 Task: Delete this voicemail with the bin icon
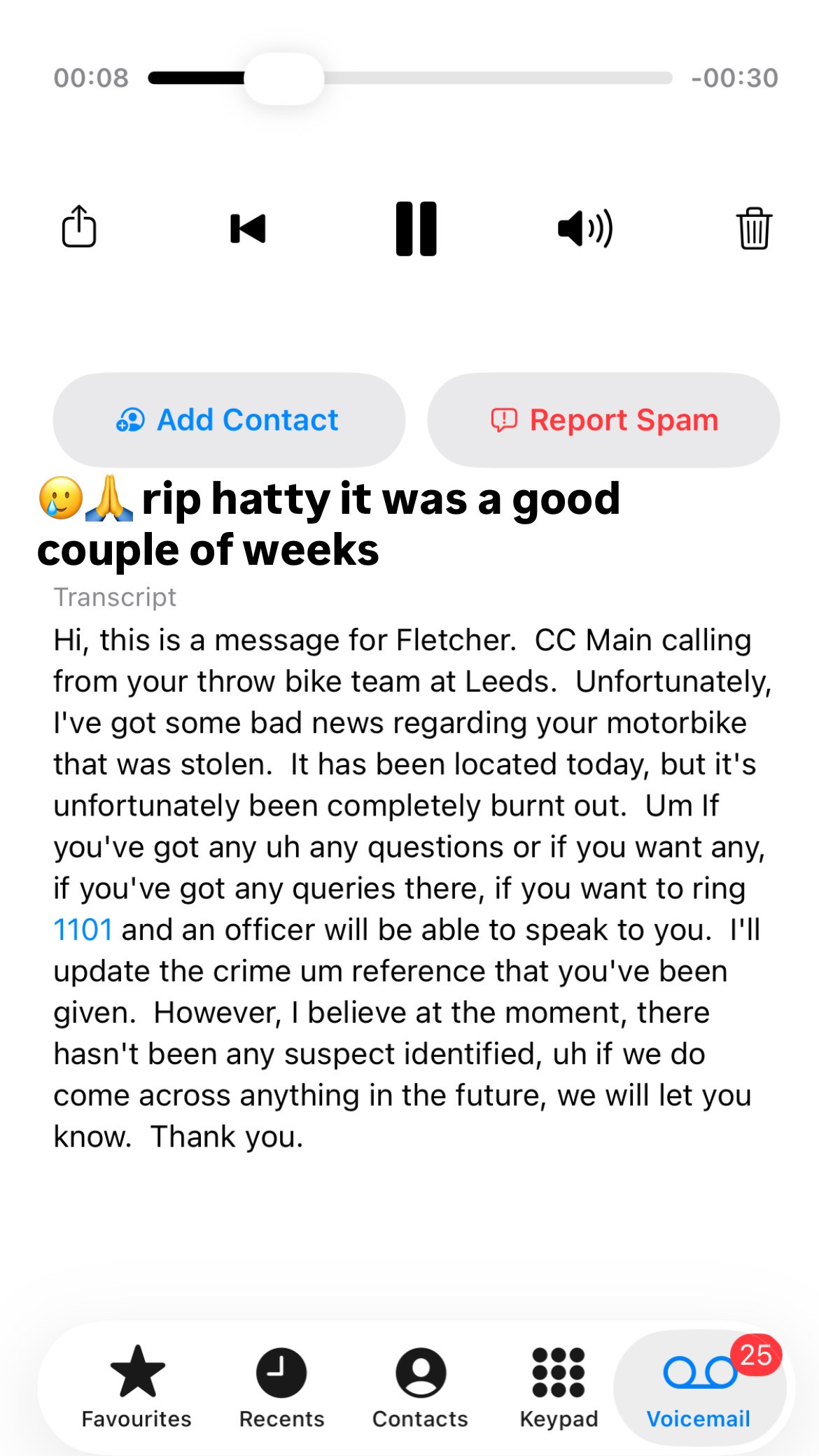pyautogui.click(x=754, y=228)
